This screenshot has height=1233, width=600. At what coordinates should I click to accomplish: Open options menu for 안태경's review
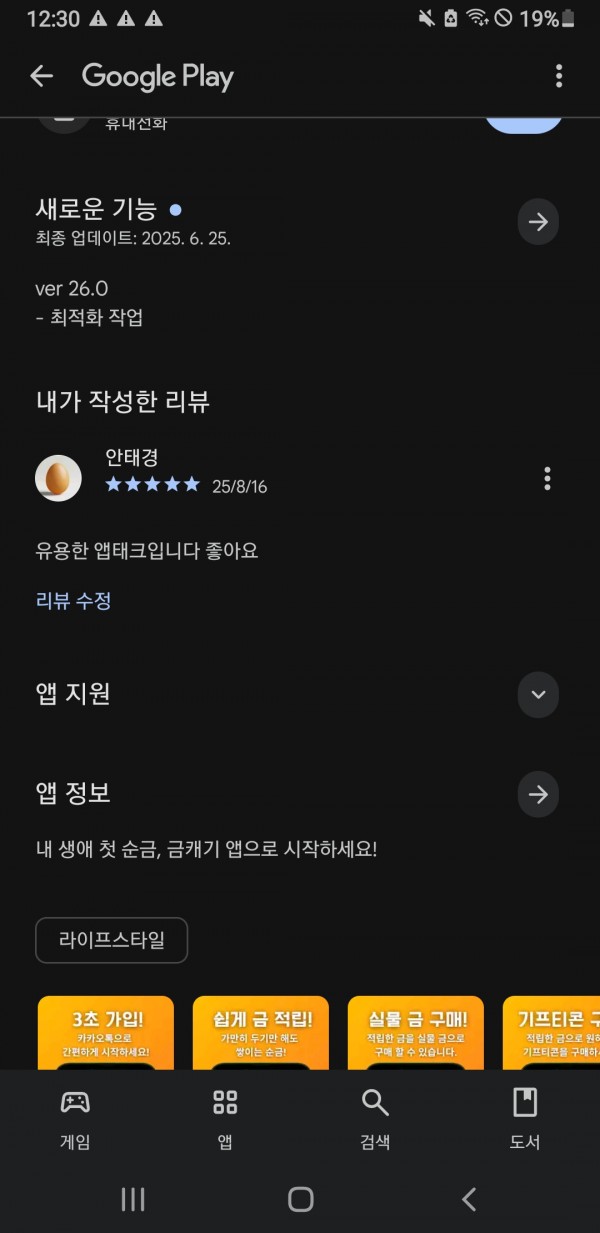pyautogui.click(x=547, y=478)
